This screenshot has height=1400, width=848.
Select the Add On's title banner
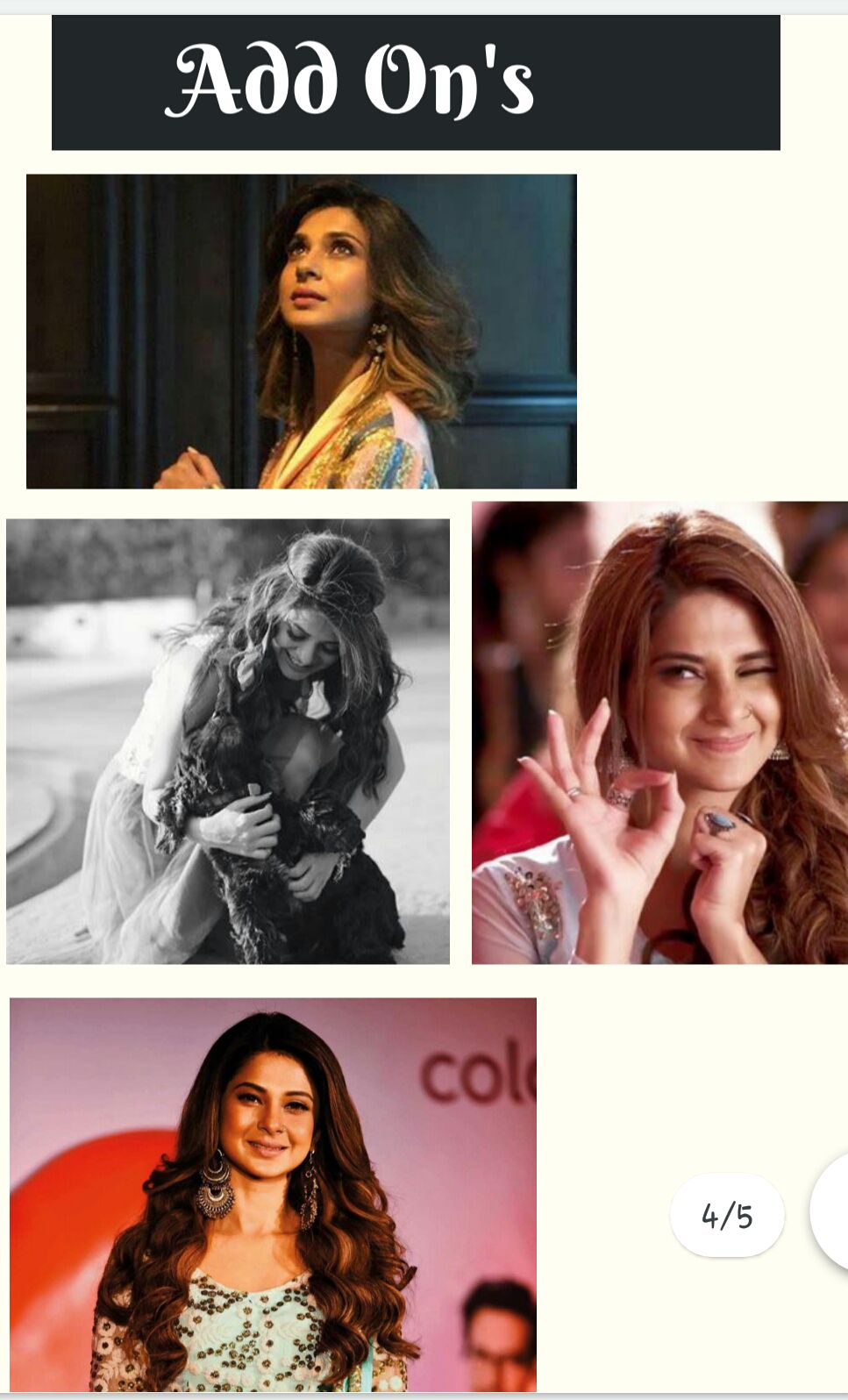pos(416,82)
